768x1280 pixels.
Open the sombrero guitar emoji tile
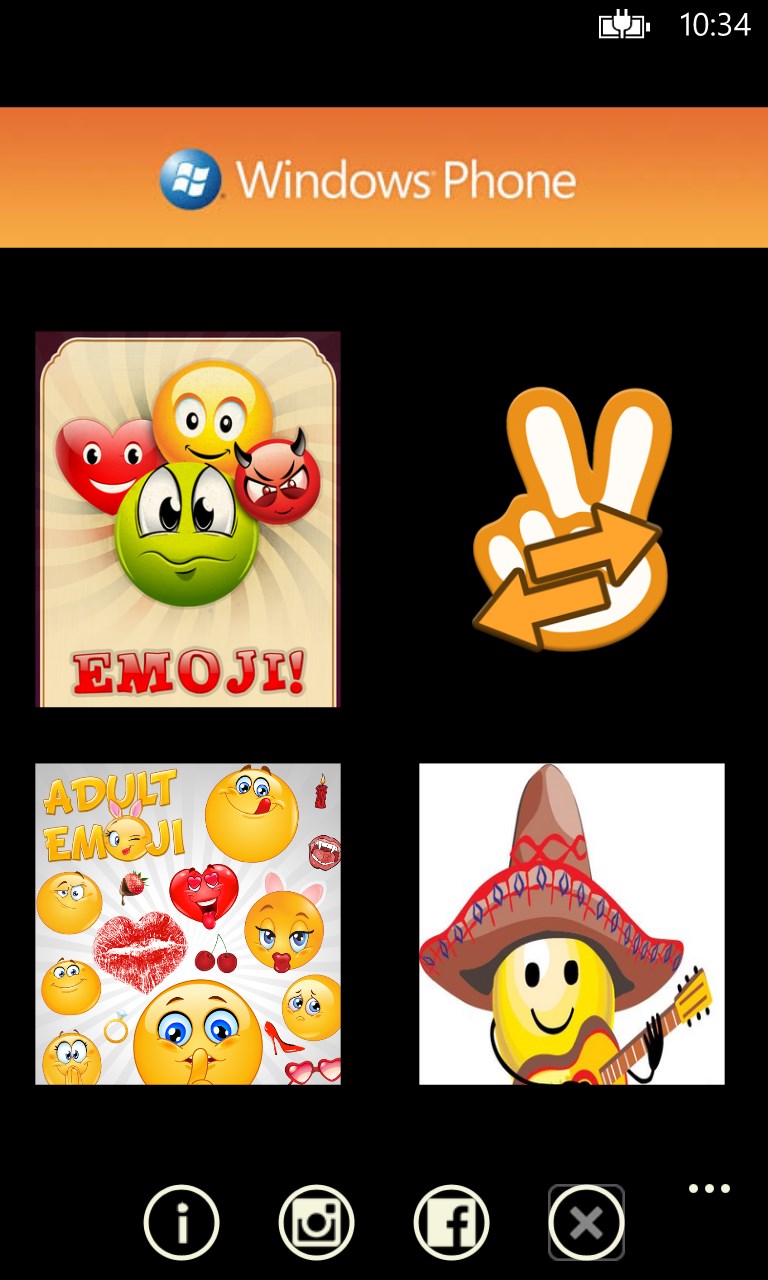(571, 923)
